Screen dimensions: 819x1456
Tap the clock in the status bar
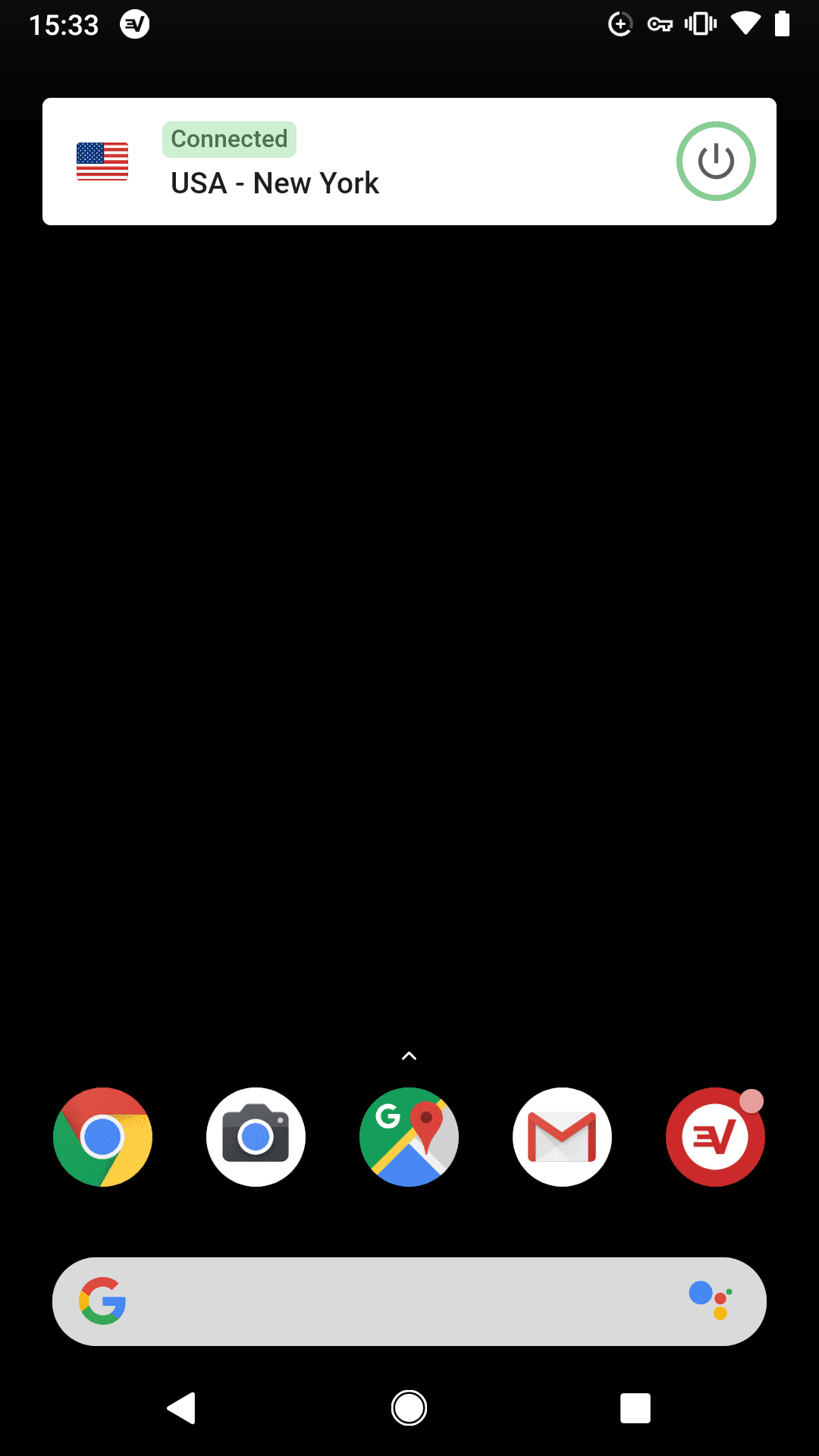tap(64, 24)
